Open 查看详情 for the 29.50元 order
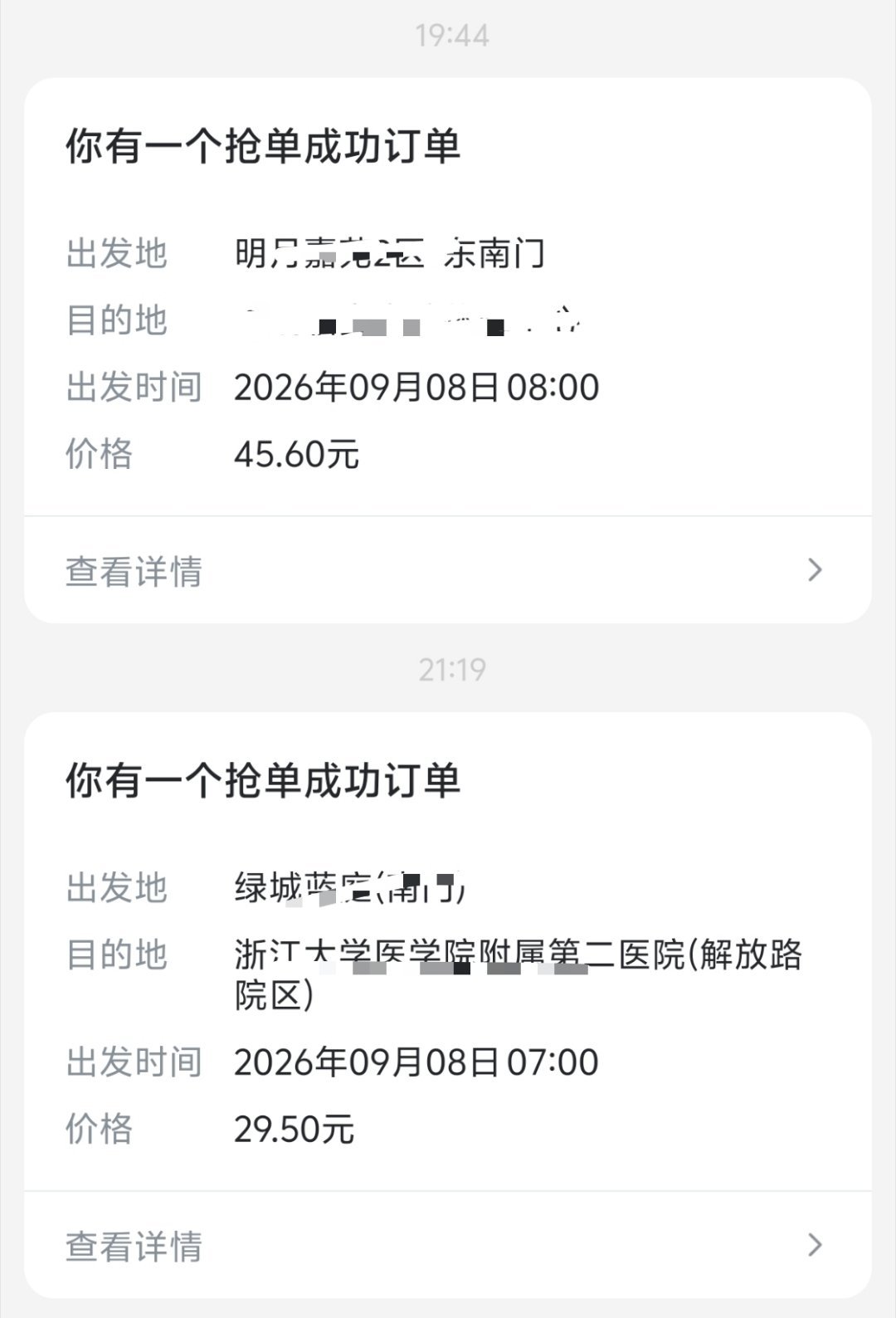 (448, 1245)
